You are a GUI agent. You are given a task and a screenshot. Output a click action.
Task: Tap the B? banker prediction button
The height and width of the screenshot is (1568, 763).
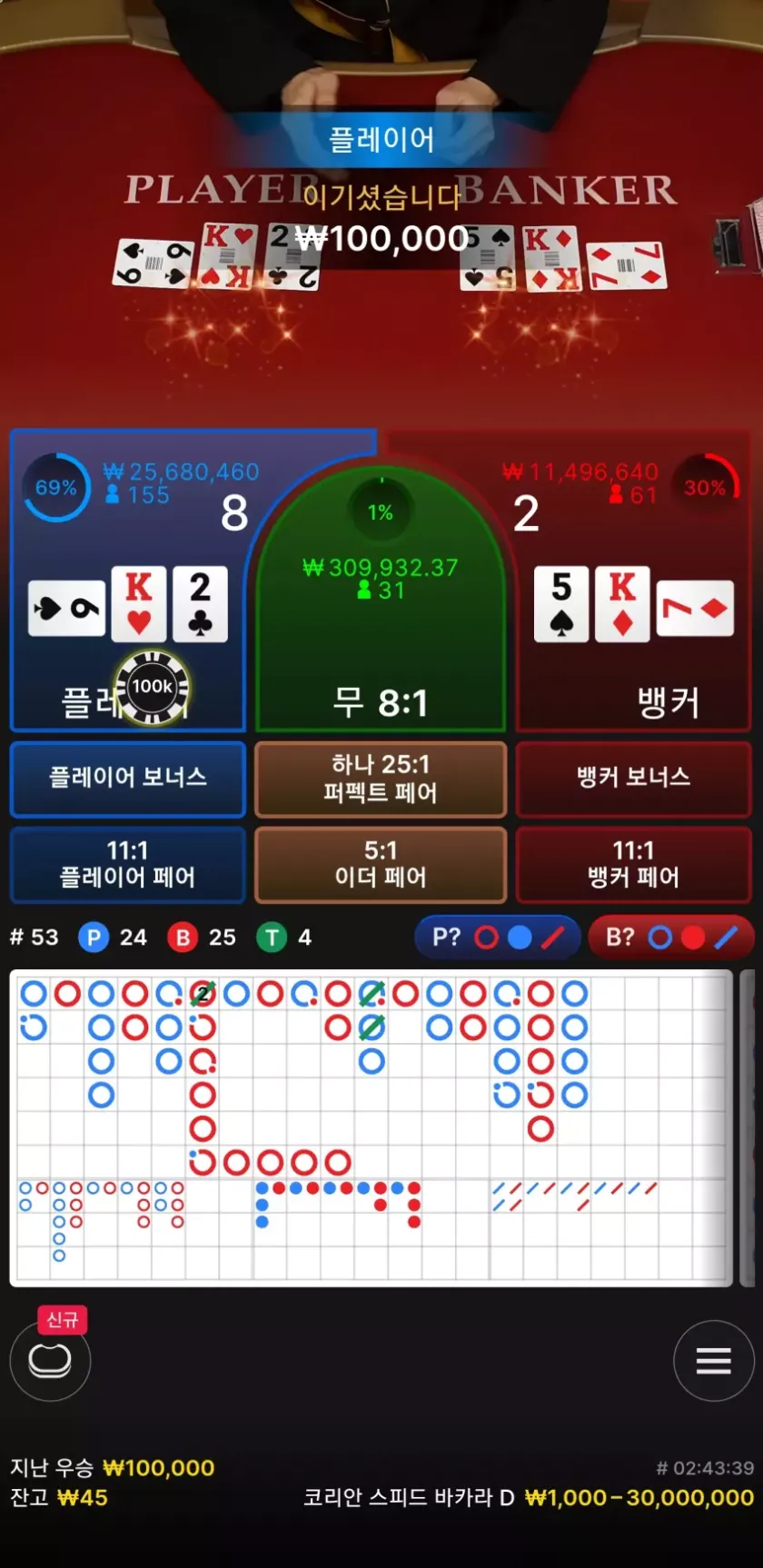point(670,938)
